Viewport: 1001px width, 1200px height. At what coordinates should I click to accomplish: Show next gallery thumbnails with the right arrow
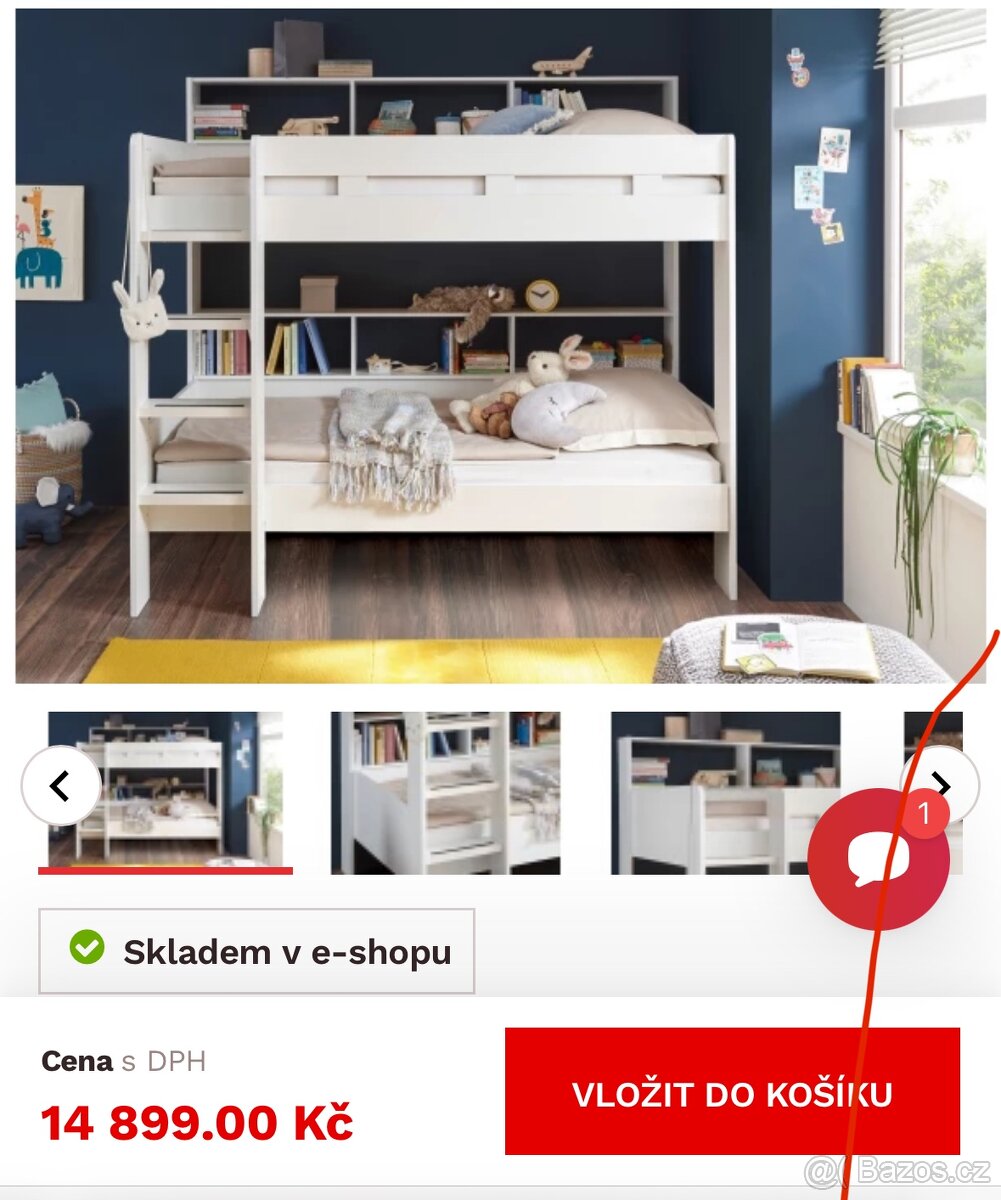(x=941, y=786)
